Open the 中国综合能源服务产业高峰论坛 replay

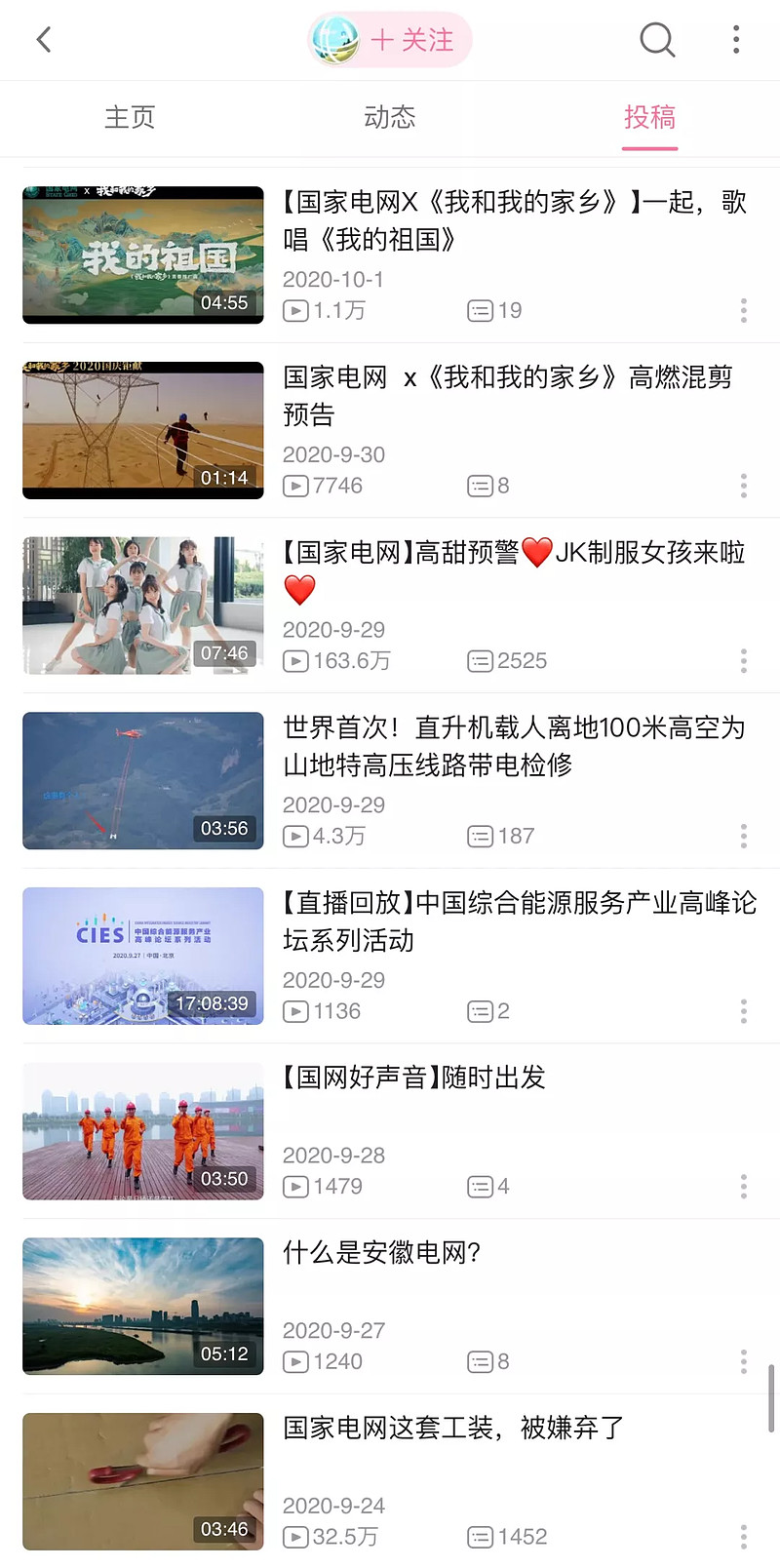(143, 956)
